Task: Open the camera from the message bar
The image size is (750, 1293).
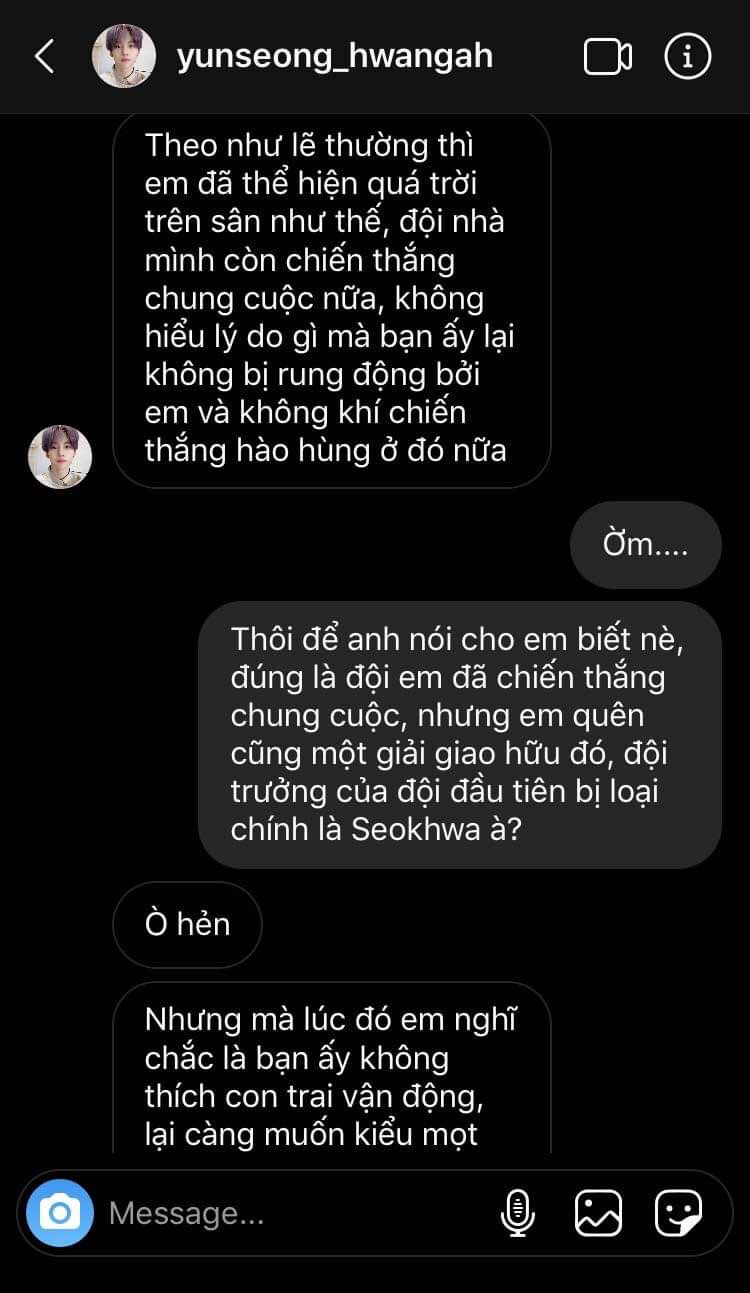Action: point(60,1213)
